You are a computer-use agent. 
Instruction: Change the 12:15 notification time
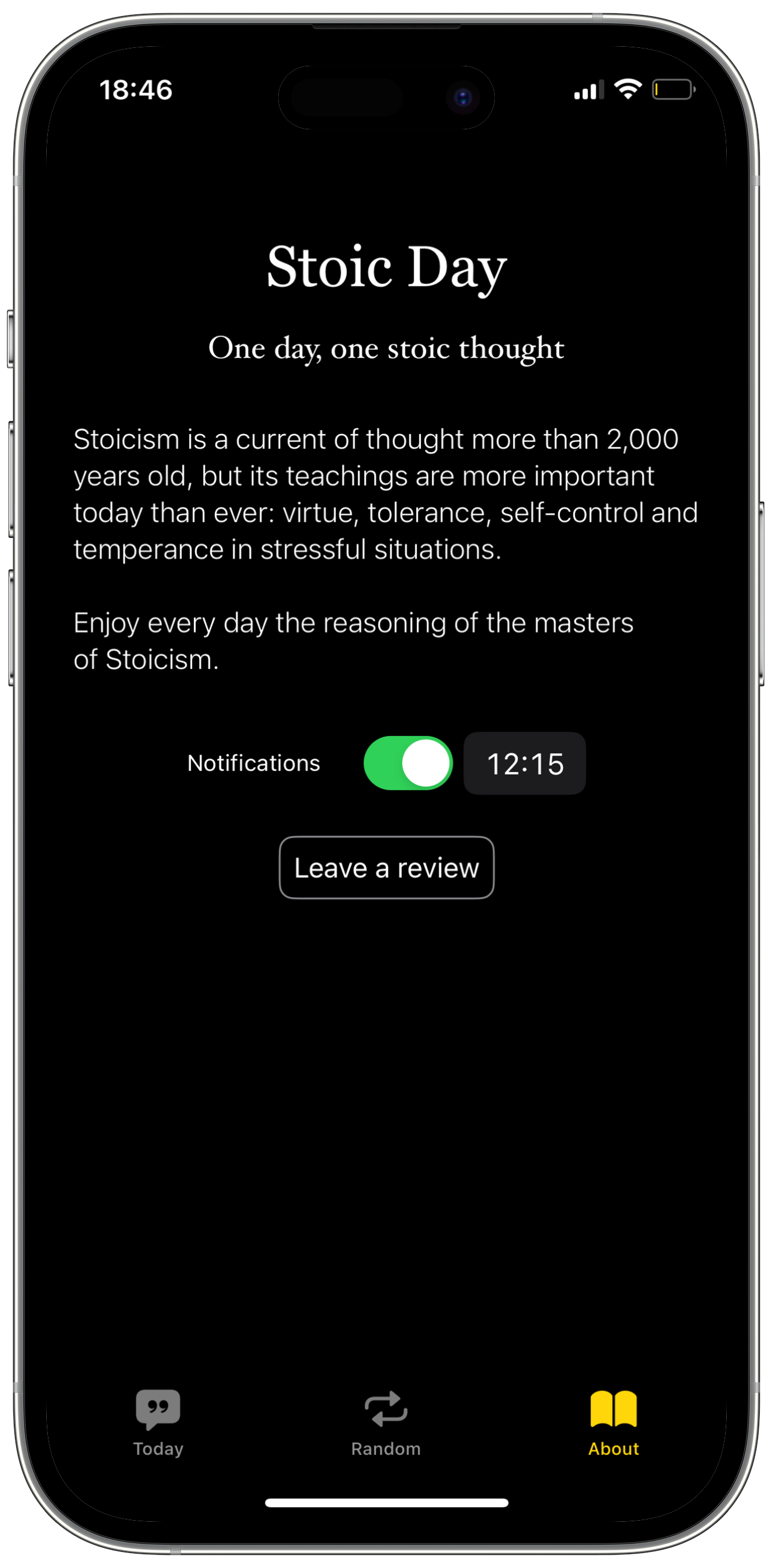[525, 763]
